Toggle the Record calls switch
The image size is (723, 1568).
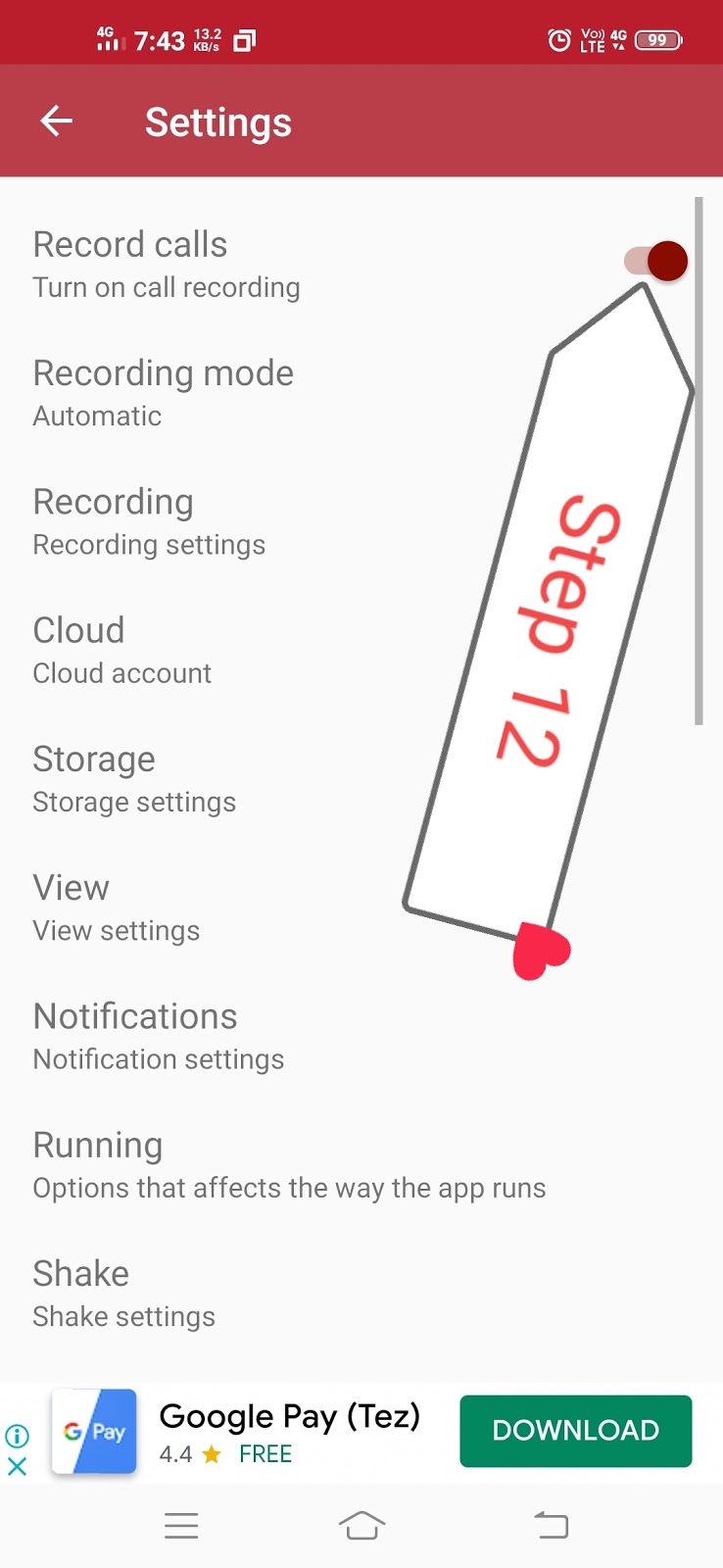[656, 262]
